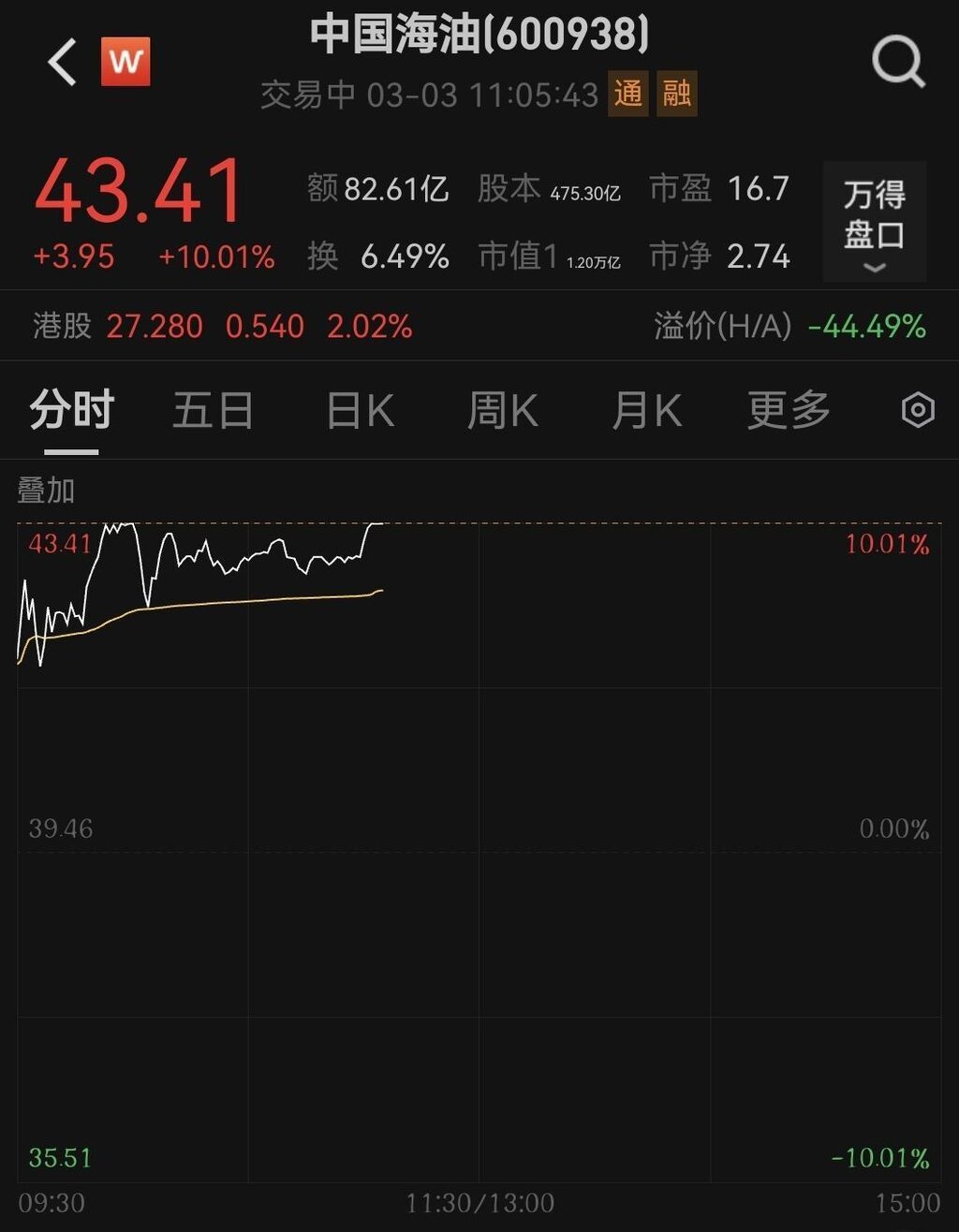Open the 更多 chart options
The width and height of the screenshot is (959, 1232).
click(789, 411)
